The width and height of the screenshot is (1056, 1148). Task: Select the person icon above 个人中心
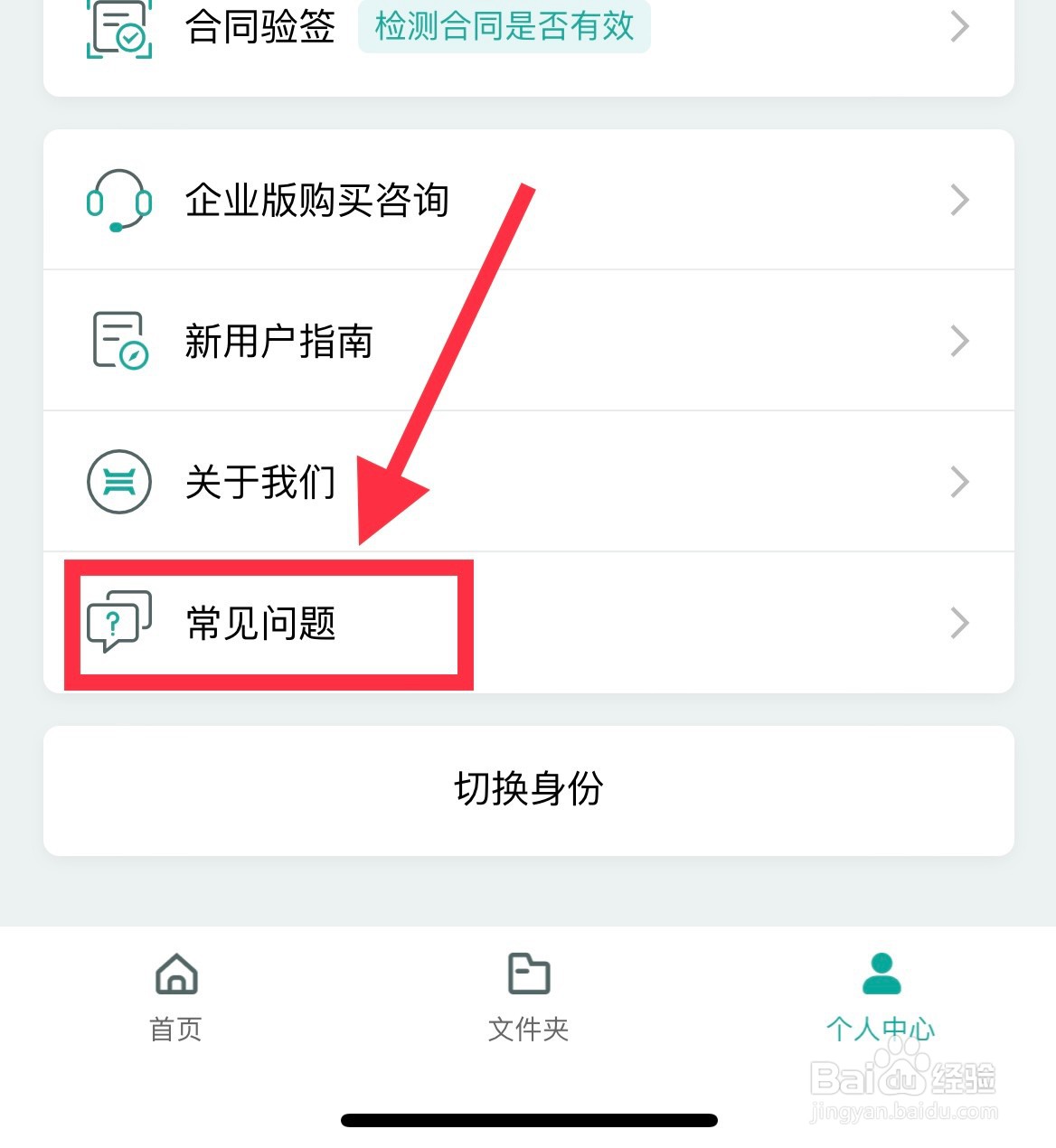pyautogui.click(x=882, y=971)
